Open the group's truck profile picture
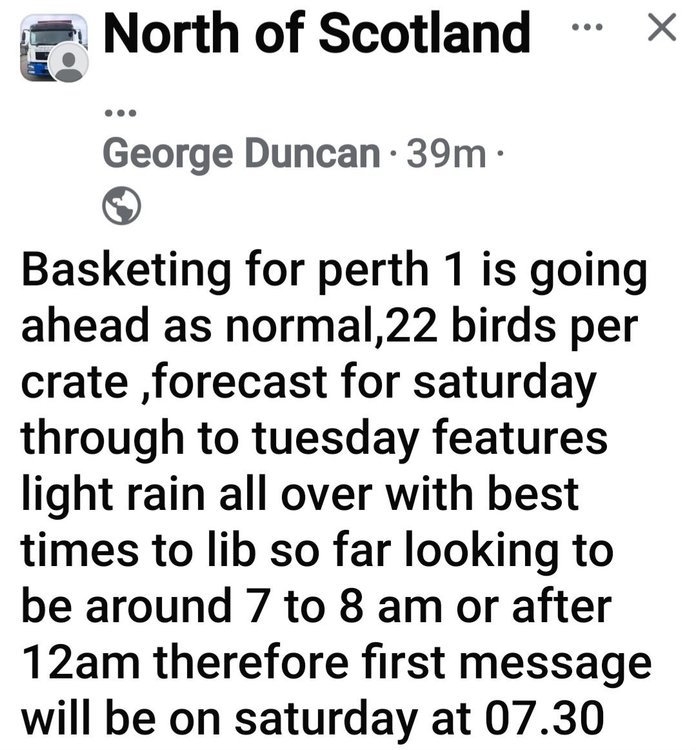The height and width of the screenshot is (750, 696). click(46, 46)
